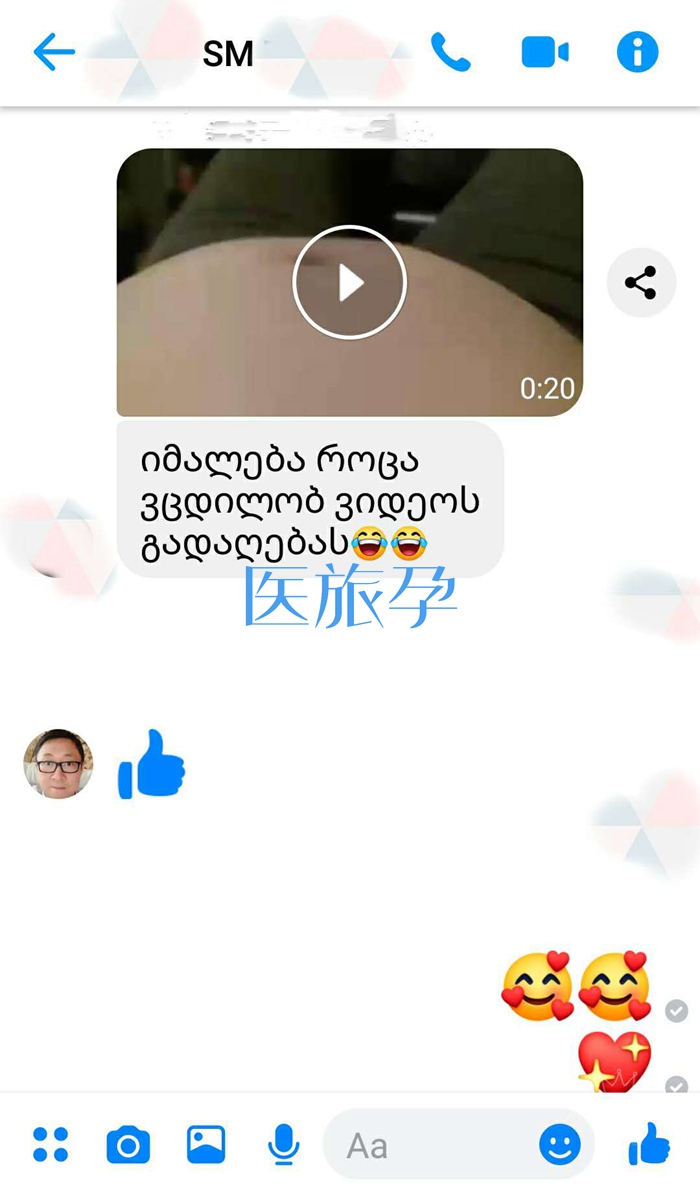Open the more options four-dot menu

(x=50, y=1145)
